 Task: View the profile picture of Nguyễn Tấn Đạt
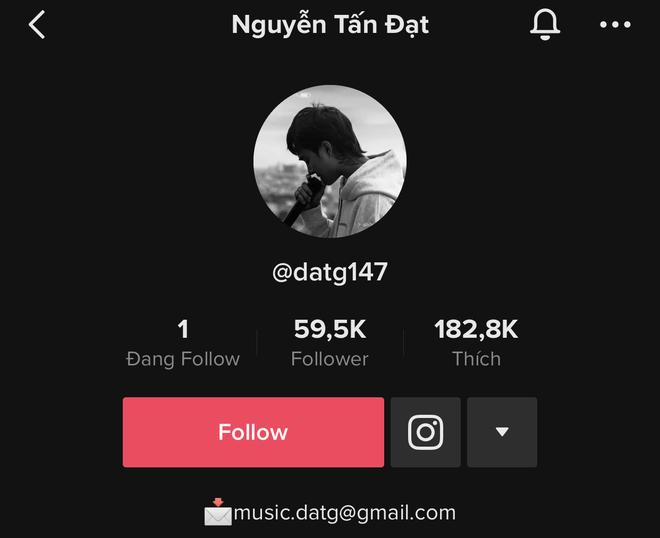pos(330,162)
